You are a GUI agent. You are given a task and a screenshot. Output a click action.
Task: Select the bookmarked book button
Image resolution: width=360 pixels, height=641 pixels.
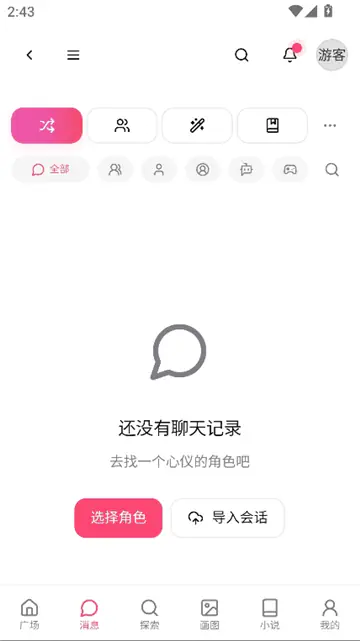pos(273,126)
